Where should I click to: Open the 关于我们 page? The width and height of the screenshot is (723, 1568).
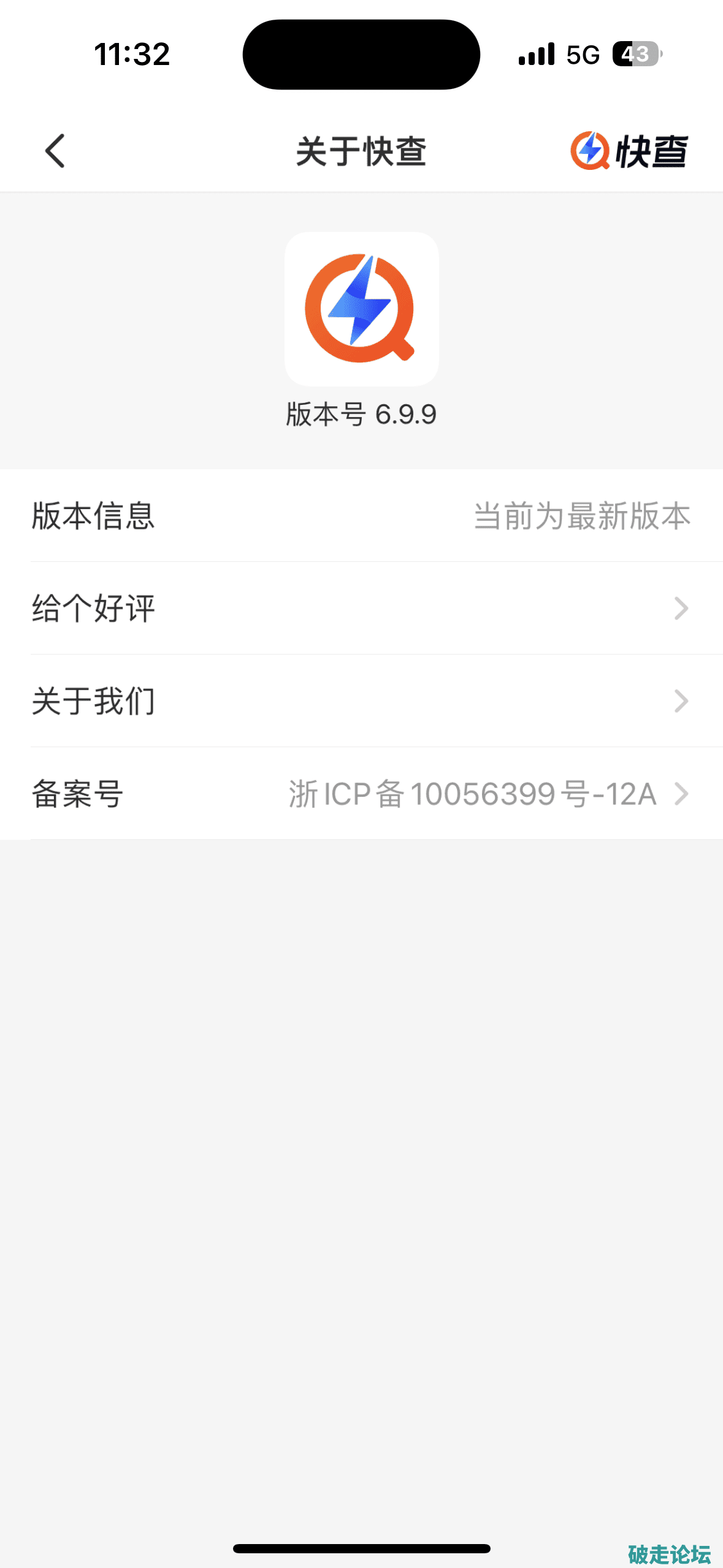point(361,701)
